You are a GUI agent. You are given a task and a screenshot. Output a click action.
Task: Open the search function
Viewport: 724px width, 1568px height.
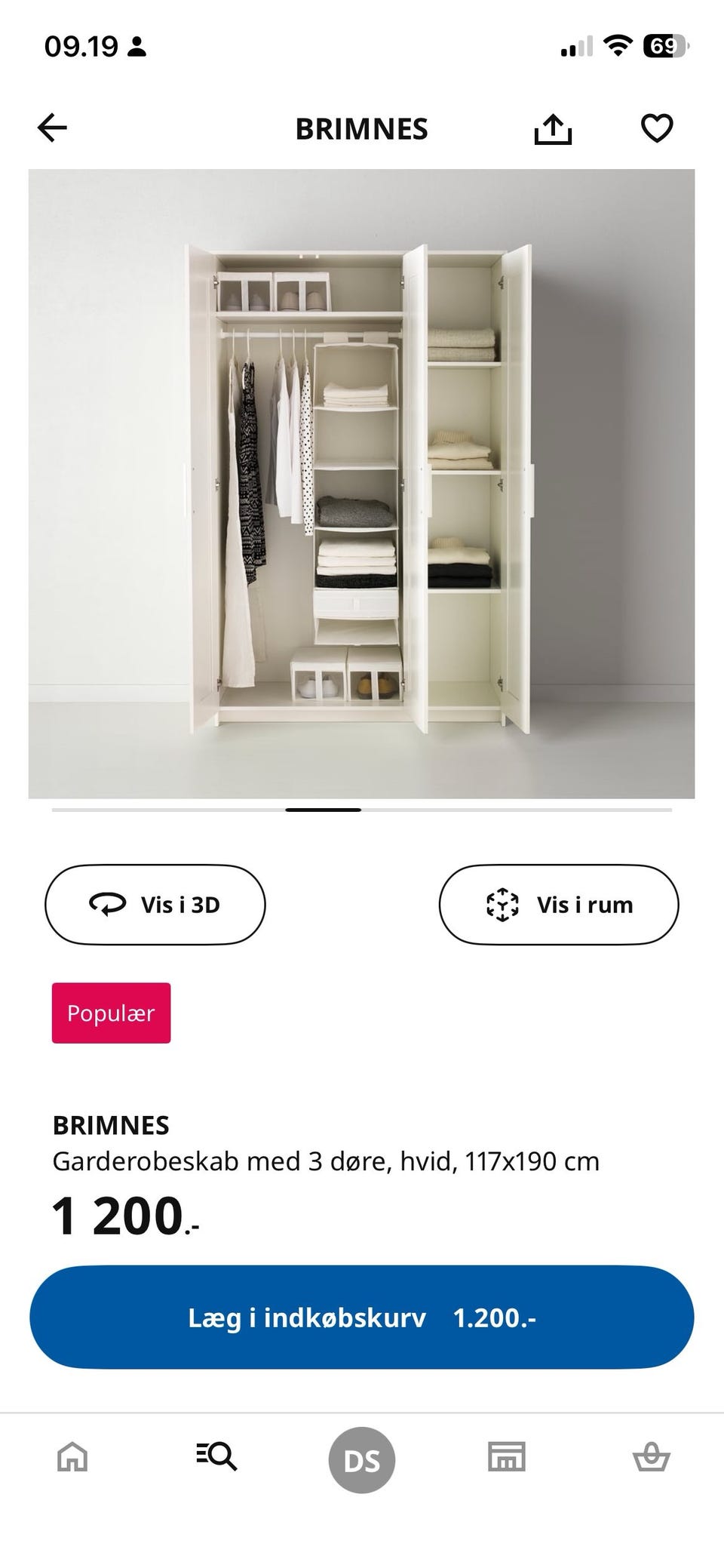(216, 1459)
